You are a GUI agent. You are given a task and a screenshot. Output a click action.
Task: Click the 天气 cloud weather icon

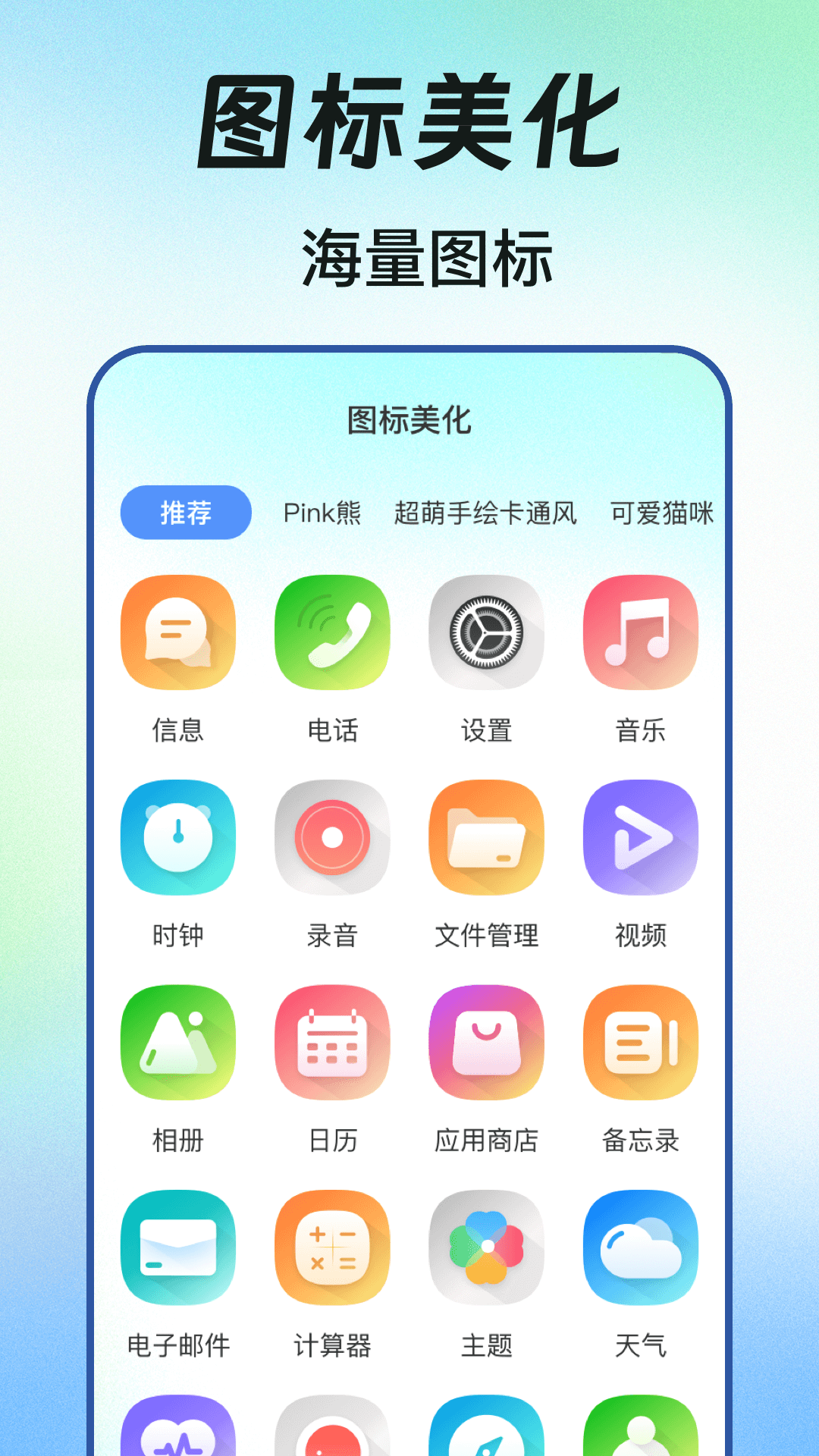point(640,1249)
